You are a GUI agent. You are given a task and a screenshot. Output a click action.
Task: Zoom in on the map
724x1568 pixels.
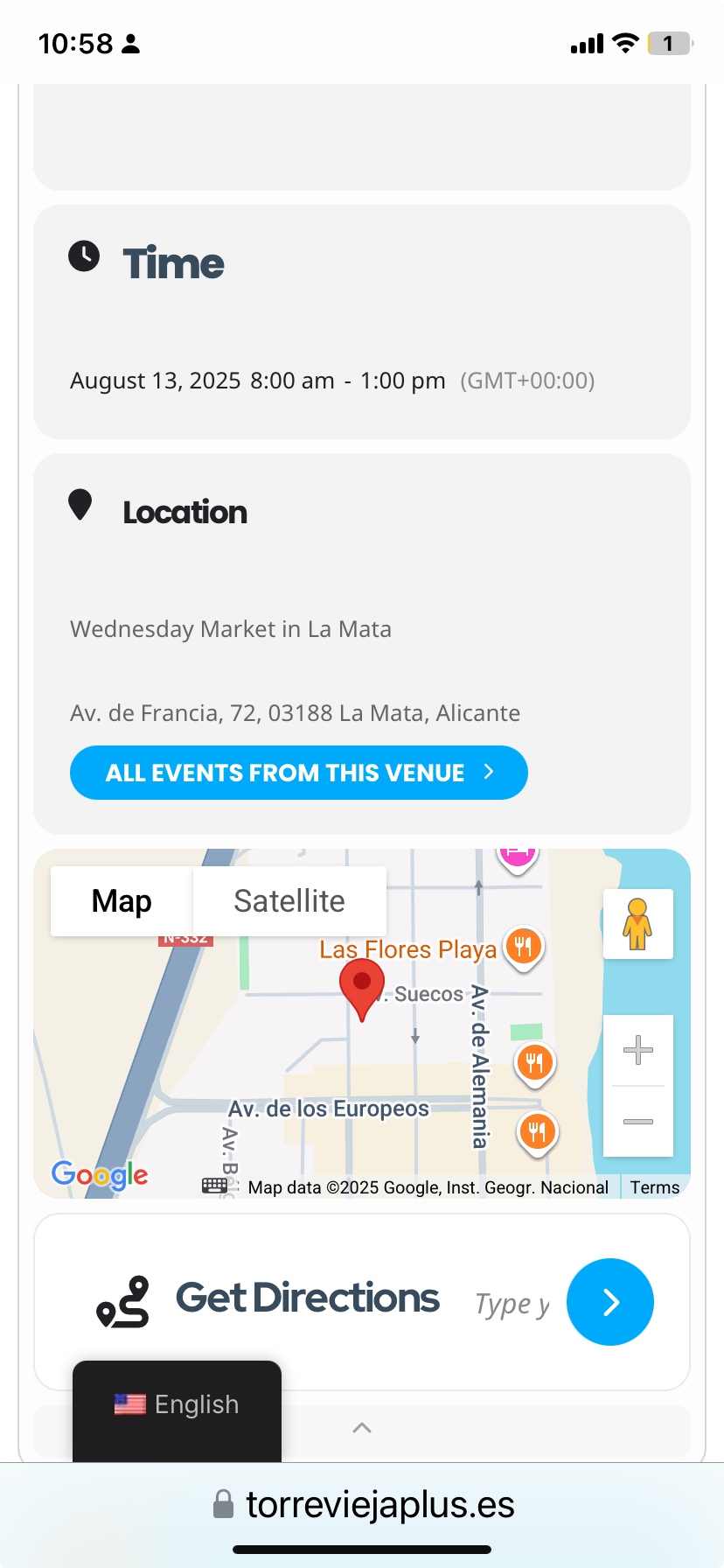[638, 1050]
